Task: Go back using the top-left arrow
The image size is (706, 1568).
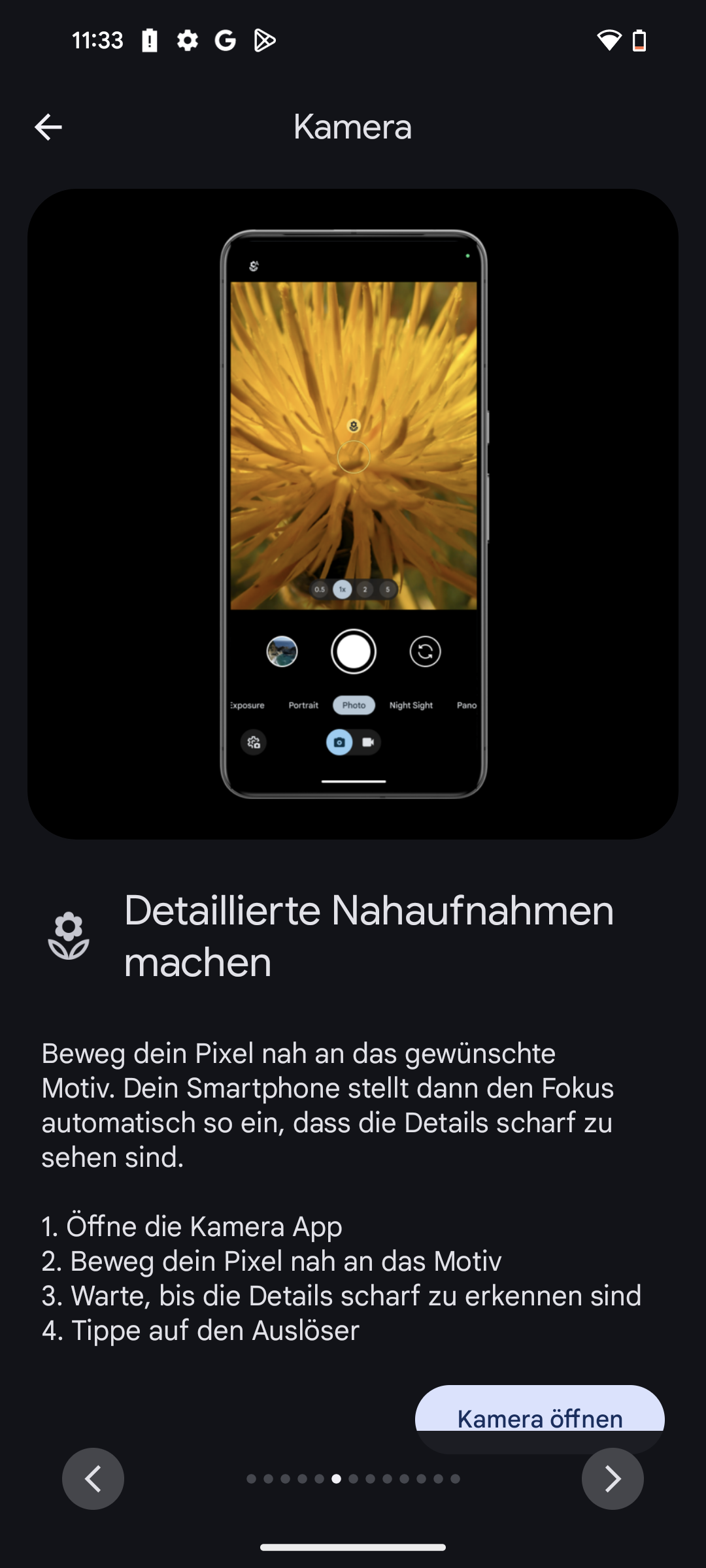Action: [48, 127]
